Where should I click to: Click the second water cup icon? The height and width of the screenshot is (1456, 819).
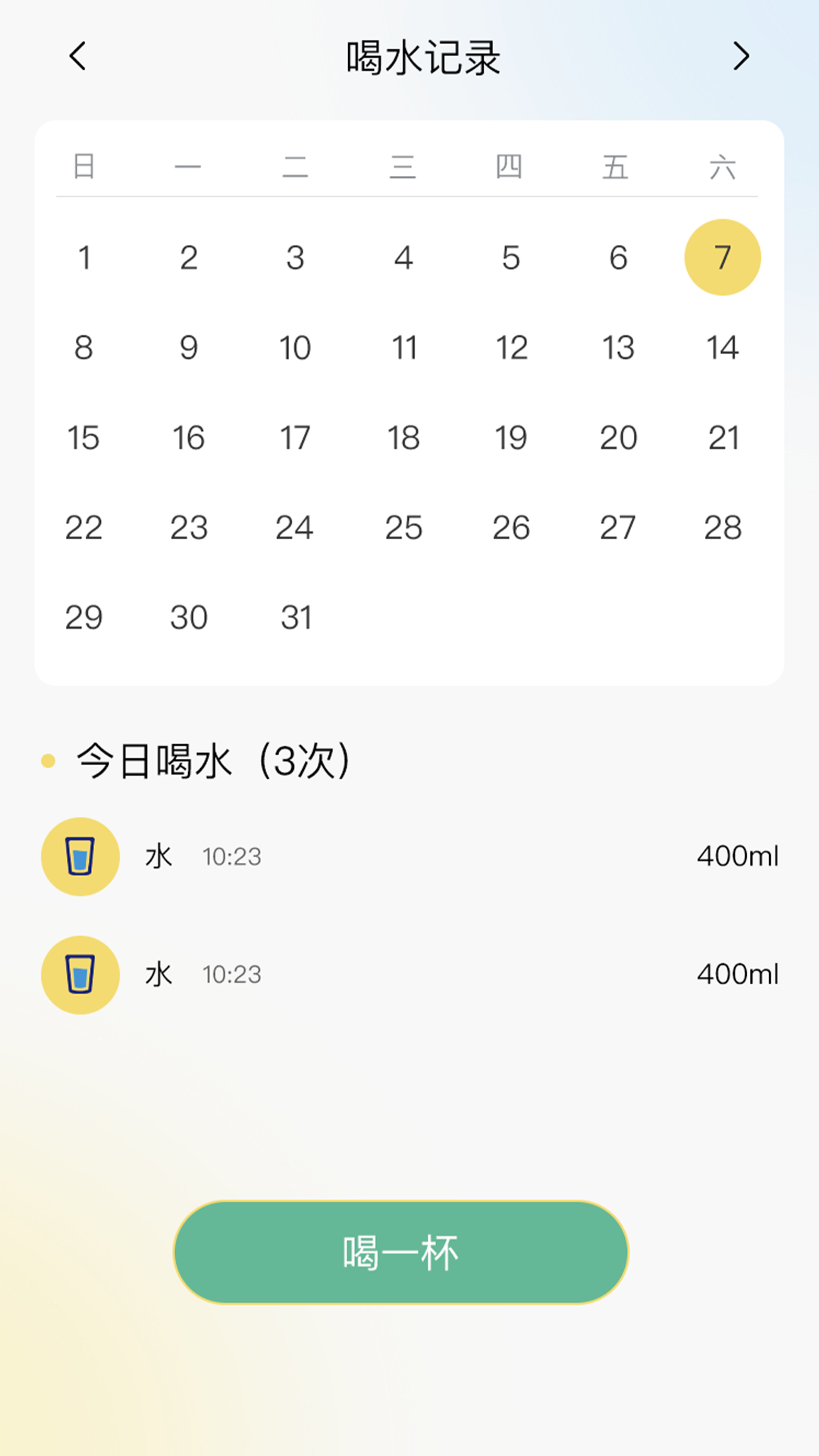[x=80, y=974]
